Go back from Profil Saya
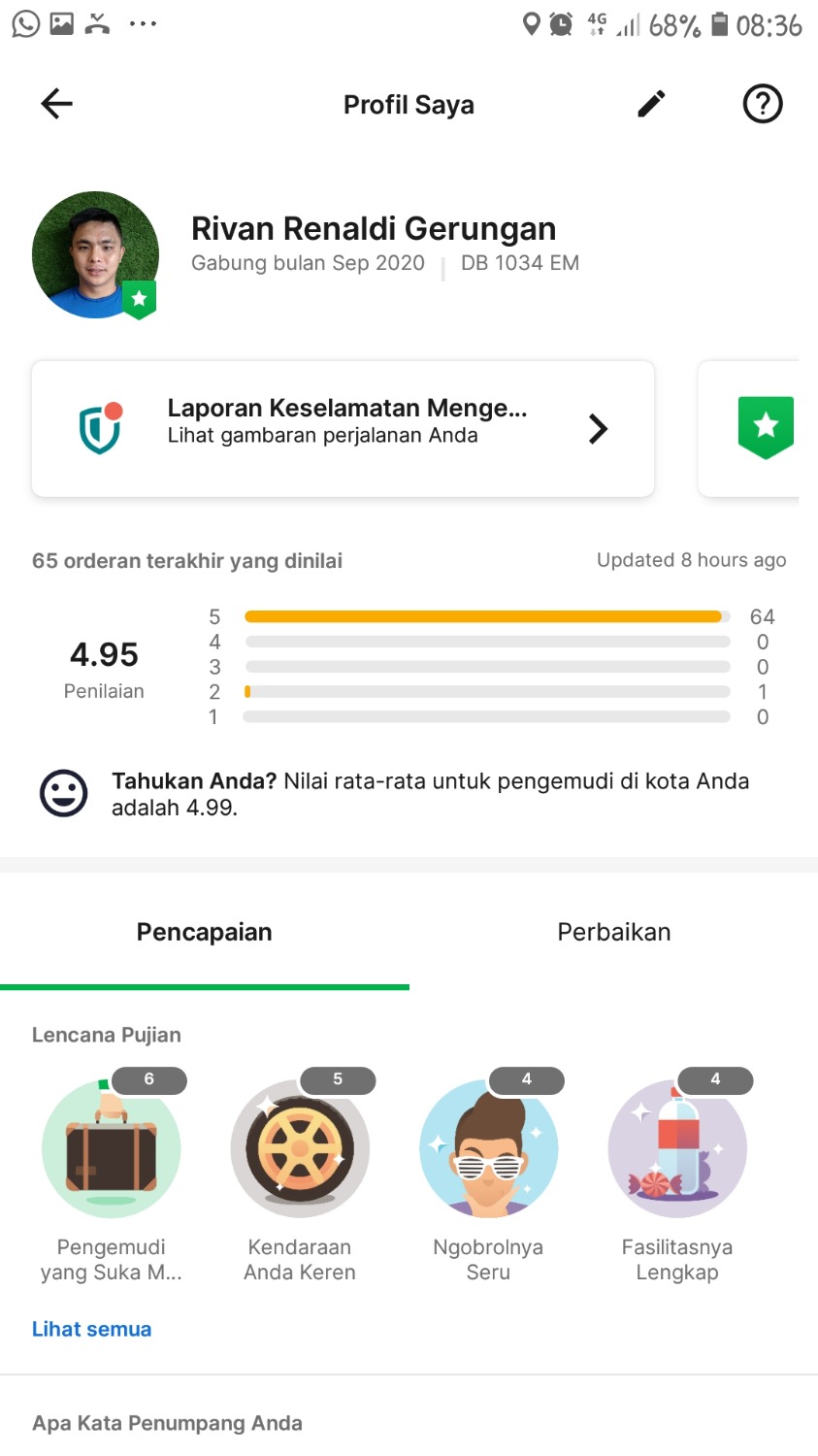 (x=57, y=104)
